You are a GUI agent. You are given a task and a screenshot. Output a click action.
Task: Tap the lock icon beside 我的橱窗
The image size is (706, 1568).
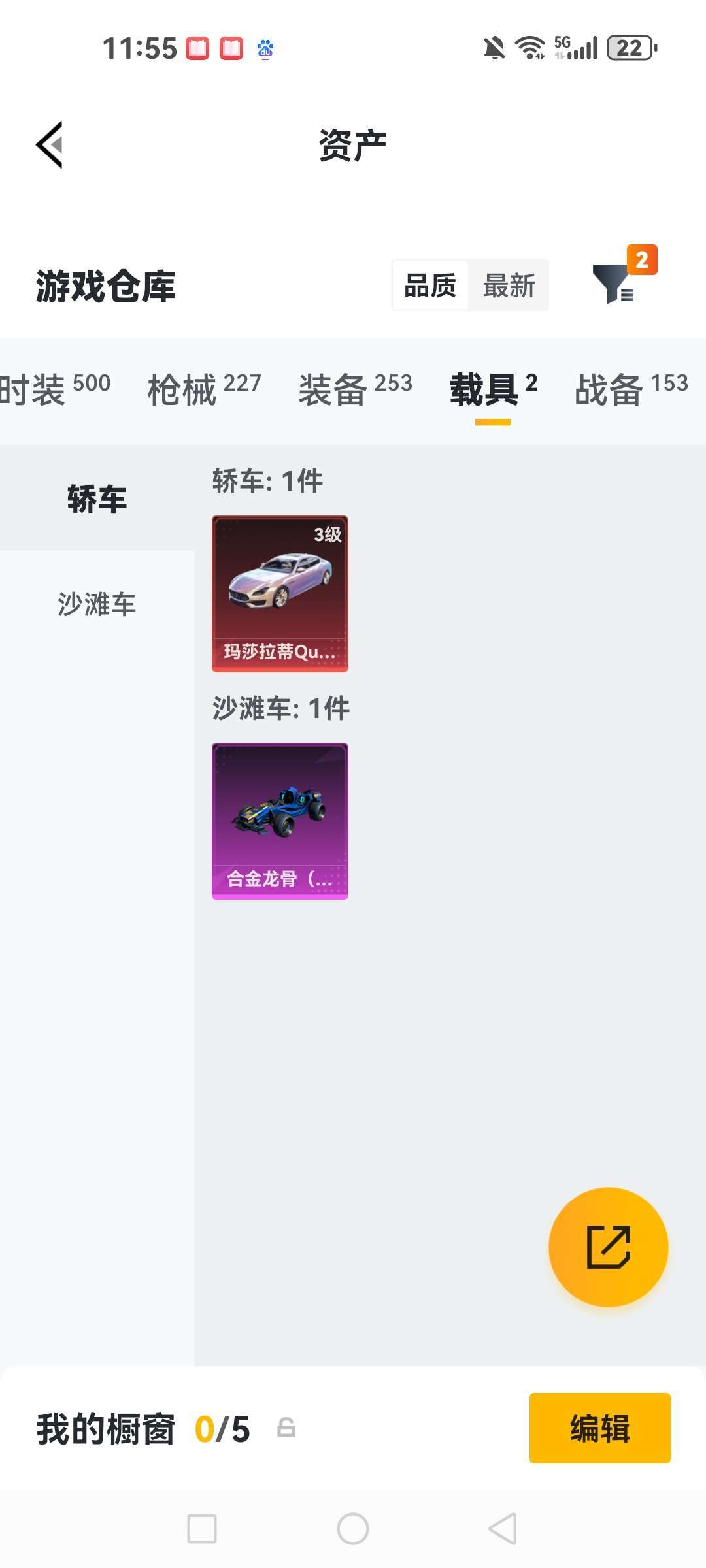pyautogui.click(x=286, y=1428)
